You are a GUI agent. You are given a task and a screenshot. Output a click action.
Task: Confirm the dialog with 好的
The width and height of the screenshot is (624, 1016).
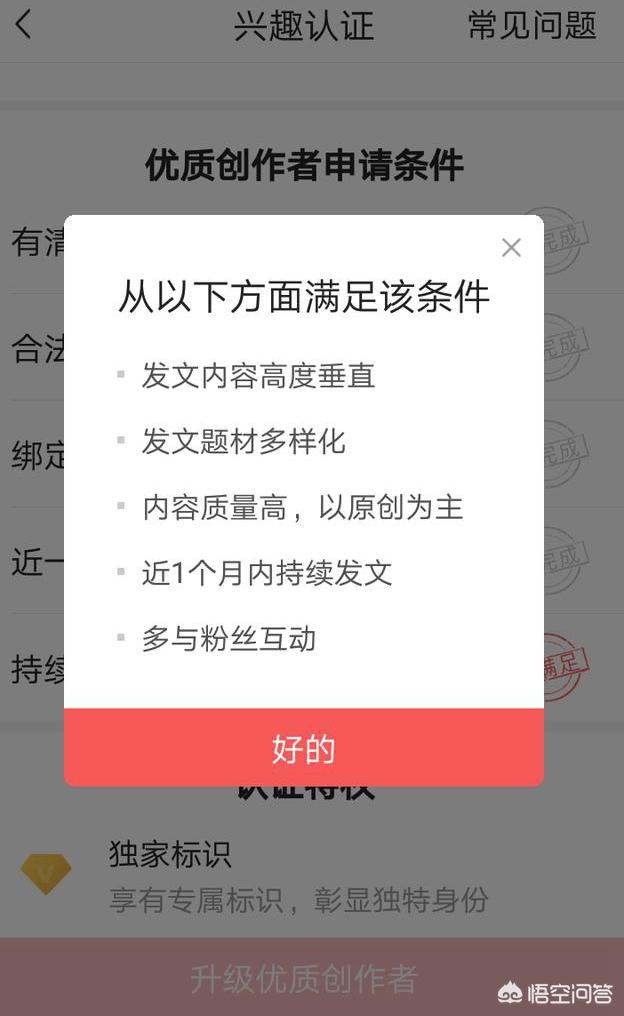coord(304,748)
